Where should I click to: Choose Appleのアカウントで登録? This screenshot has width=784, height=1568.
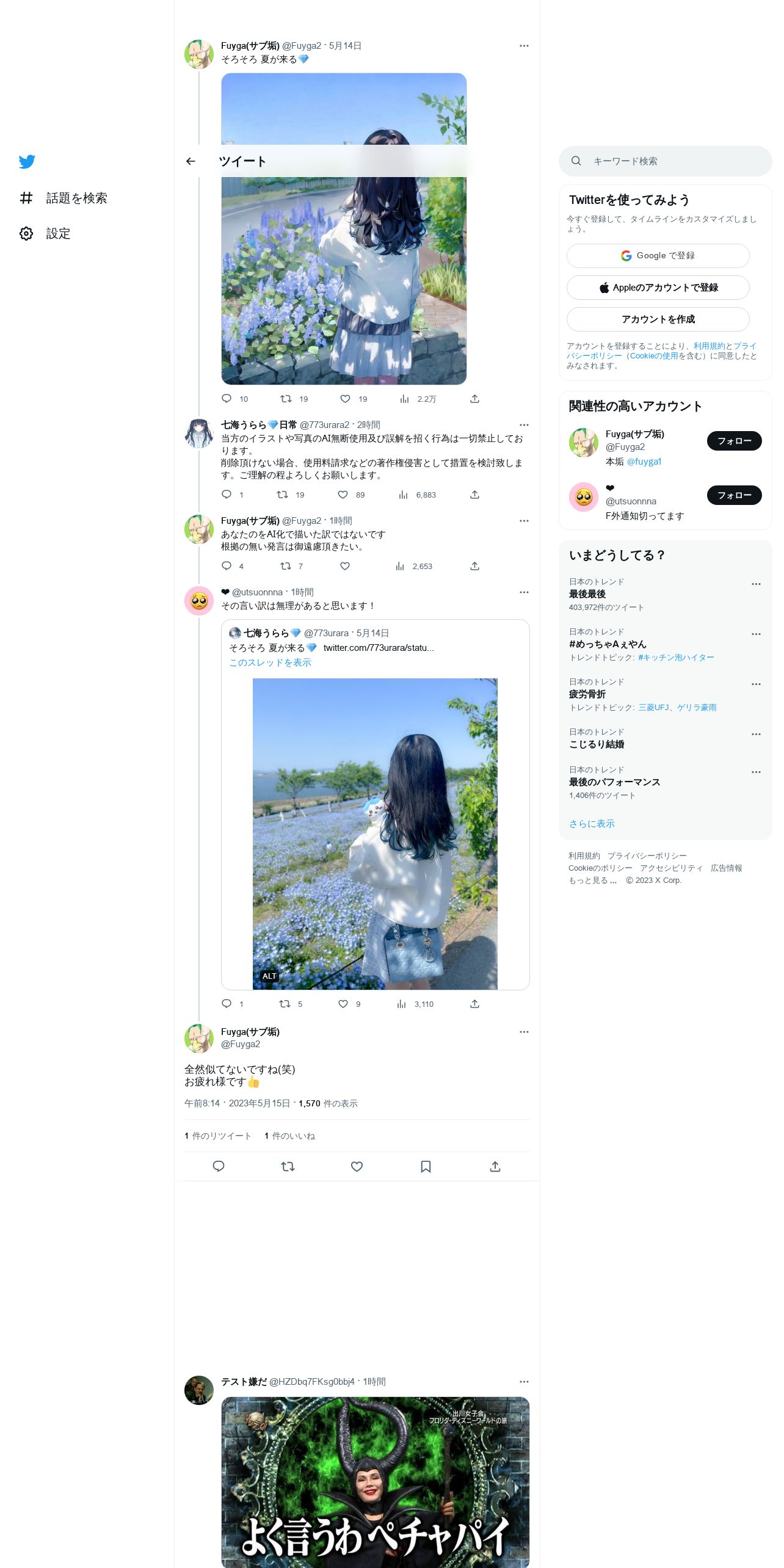pyautogui.click(x=658, y=288)
